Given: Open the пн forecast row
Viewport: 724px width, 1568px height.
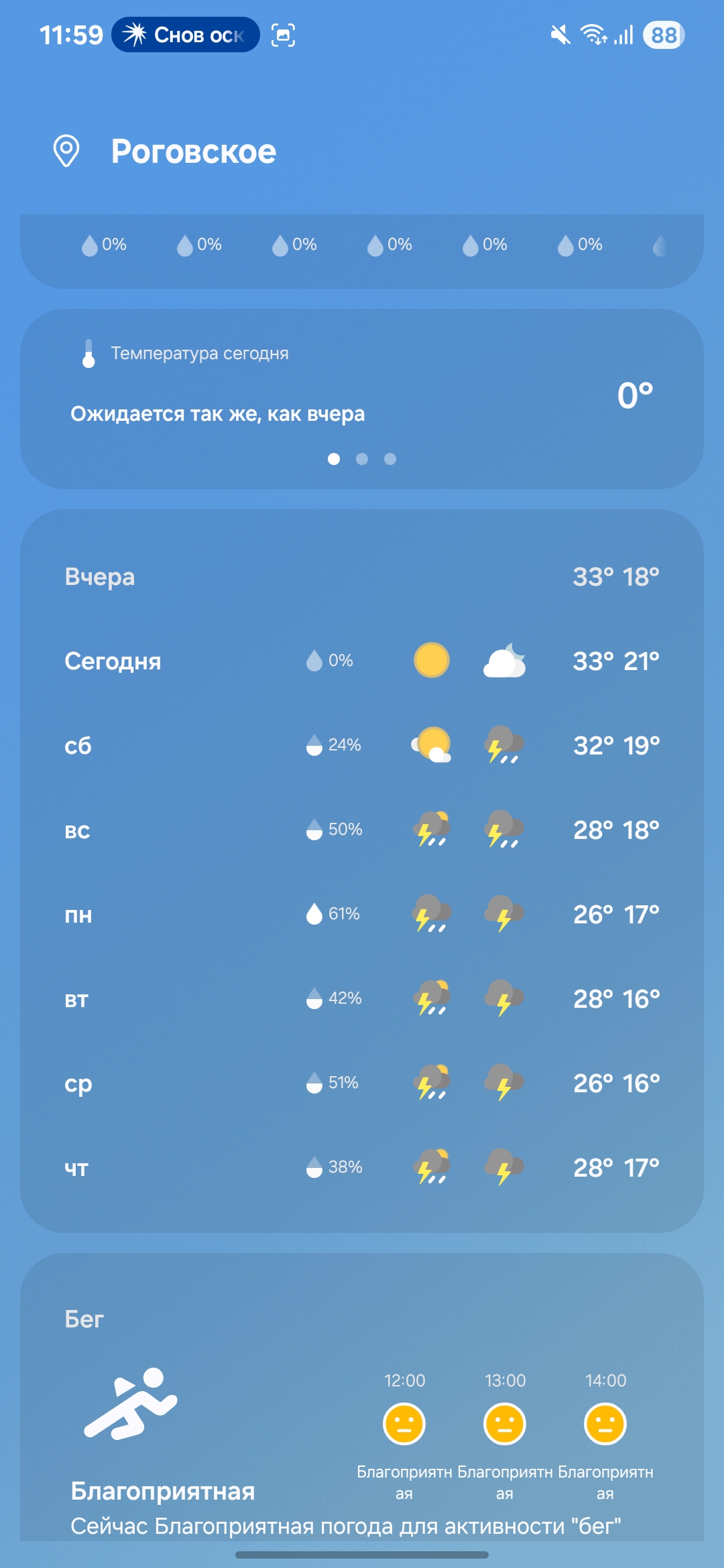Looking at the screenshot, I should pos(362,914).
